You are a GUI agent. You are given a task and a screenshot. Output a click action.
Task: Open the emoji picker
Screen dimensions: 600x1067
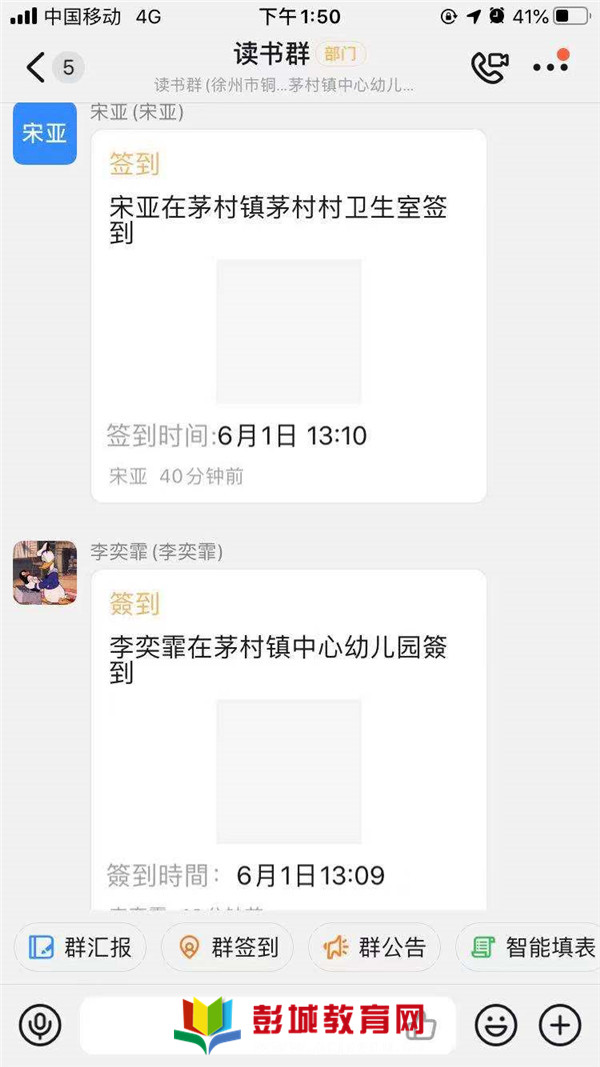[496, 1024]
